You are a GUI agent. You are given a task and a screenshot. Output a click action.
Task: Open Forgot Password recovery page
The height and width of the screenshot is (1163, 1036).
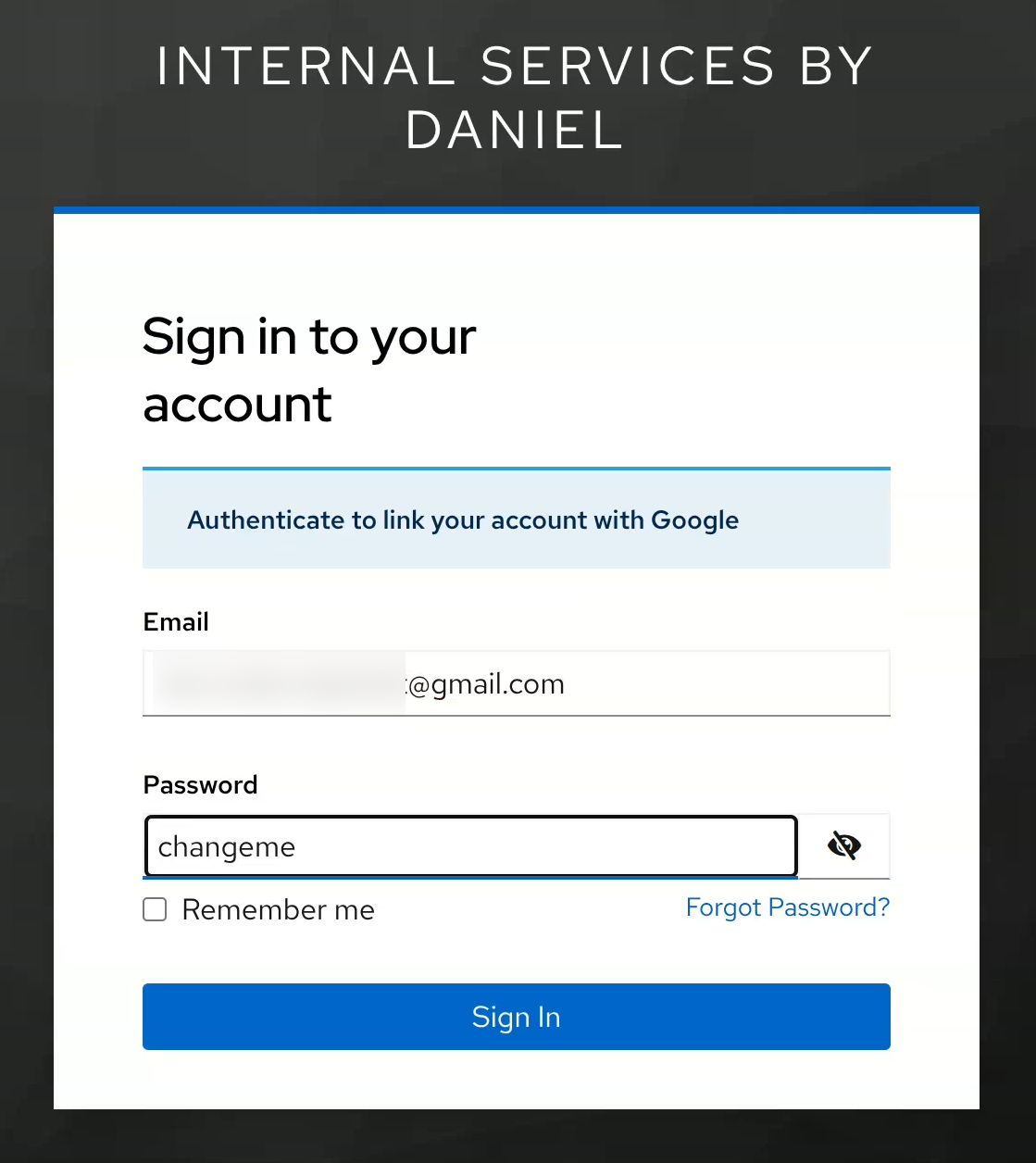tap(787, 907)
